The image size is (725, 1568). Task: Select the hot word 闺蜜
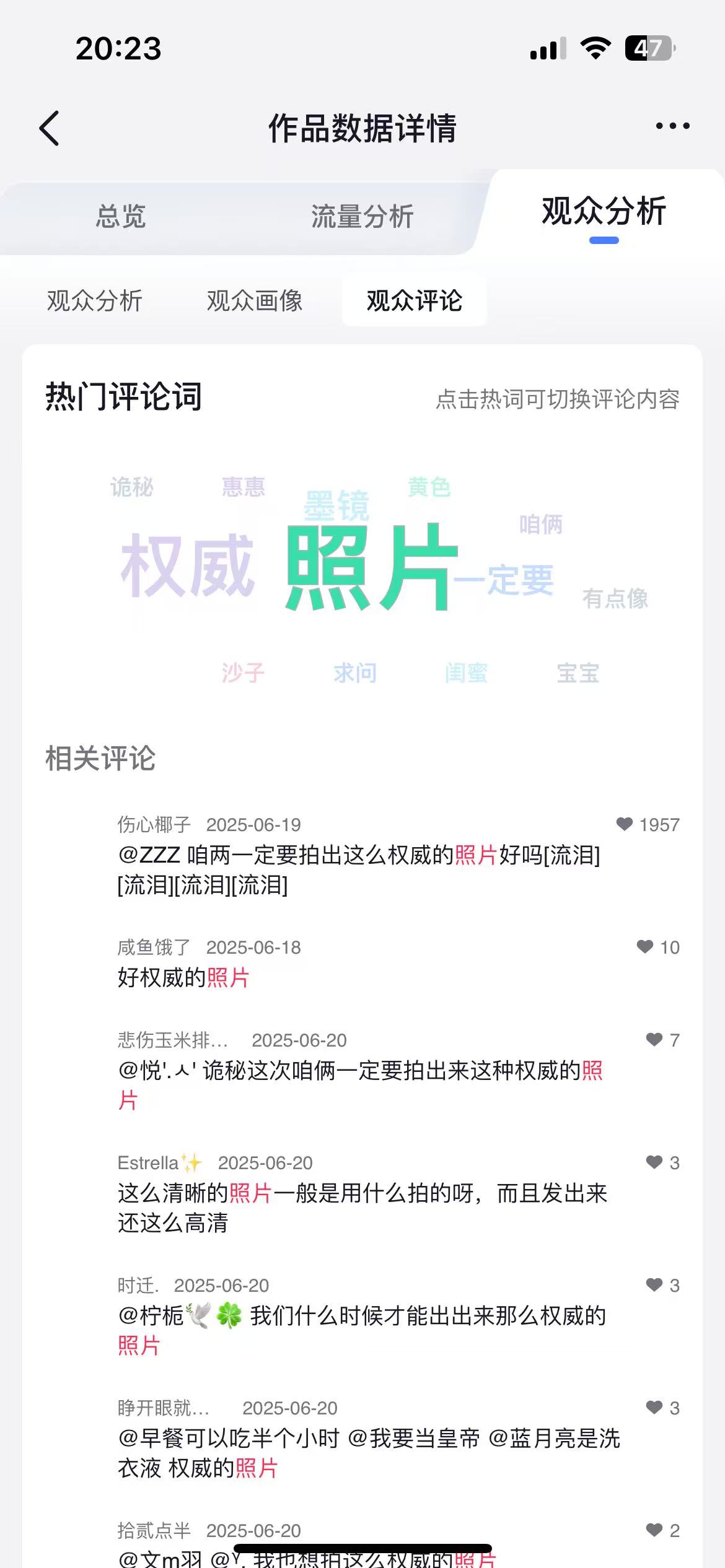tap(467, 673)
